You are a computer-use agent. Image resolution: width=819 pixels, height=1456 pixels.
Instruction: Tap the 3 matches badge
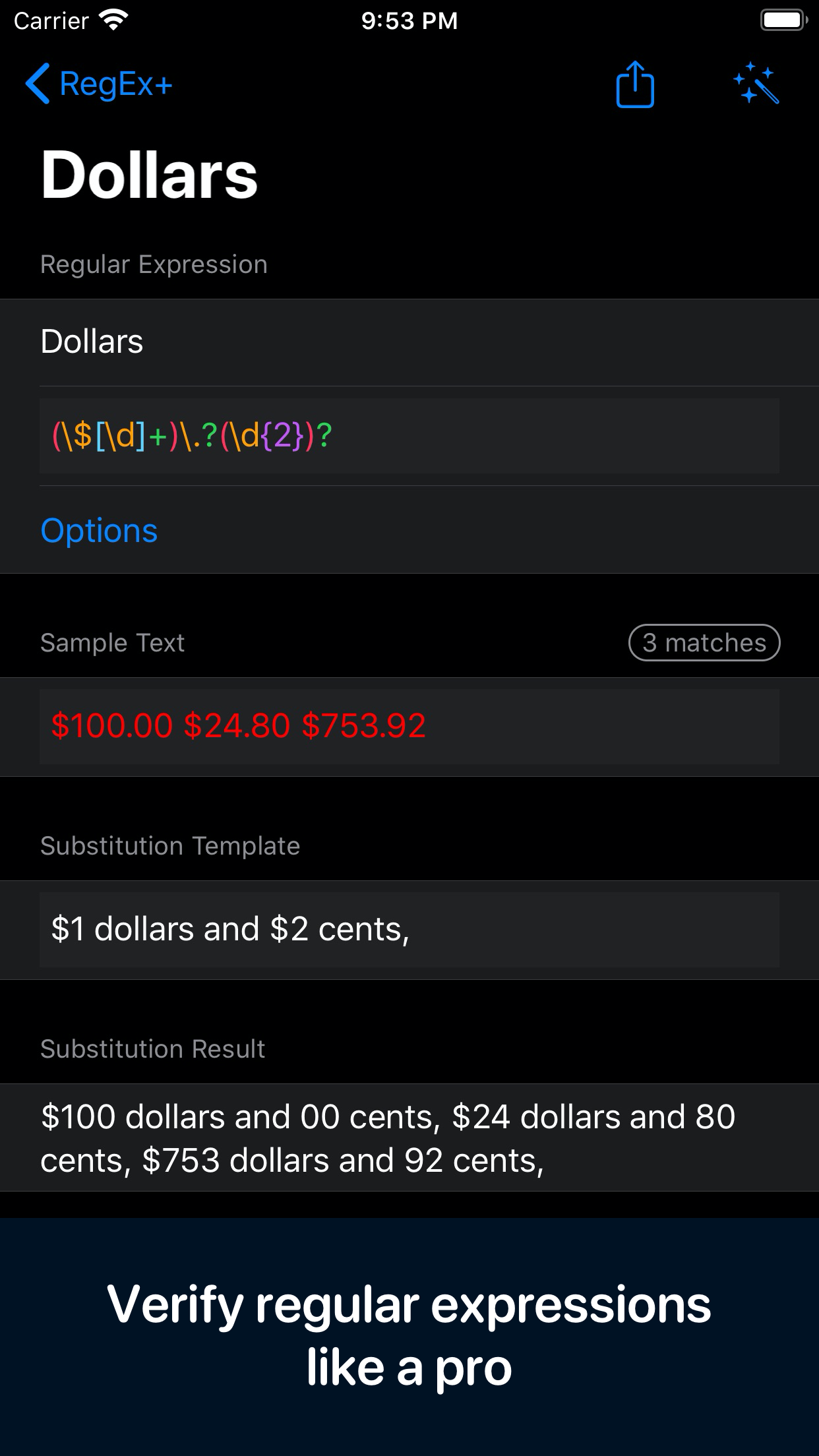pos(703,642)
